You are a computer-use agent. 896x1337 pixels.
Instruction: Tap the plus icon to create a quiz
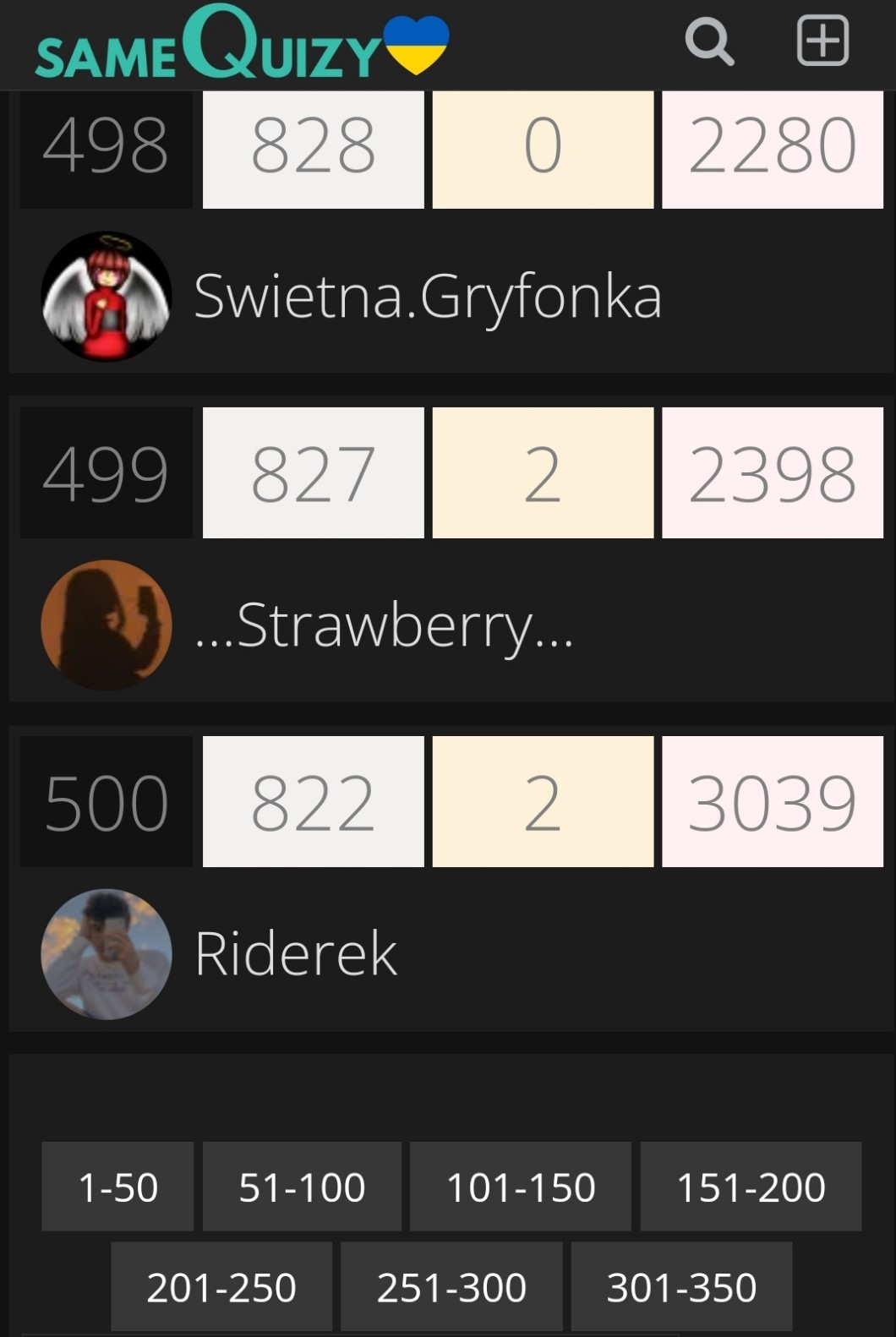[x=822, y=41]
